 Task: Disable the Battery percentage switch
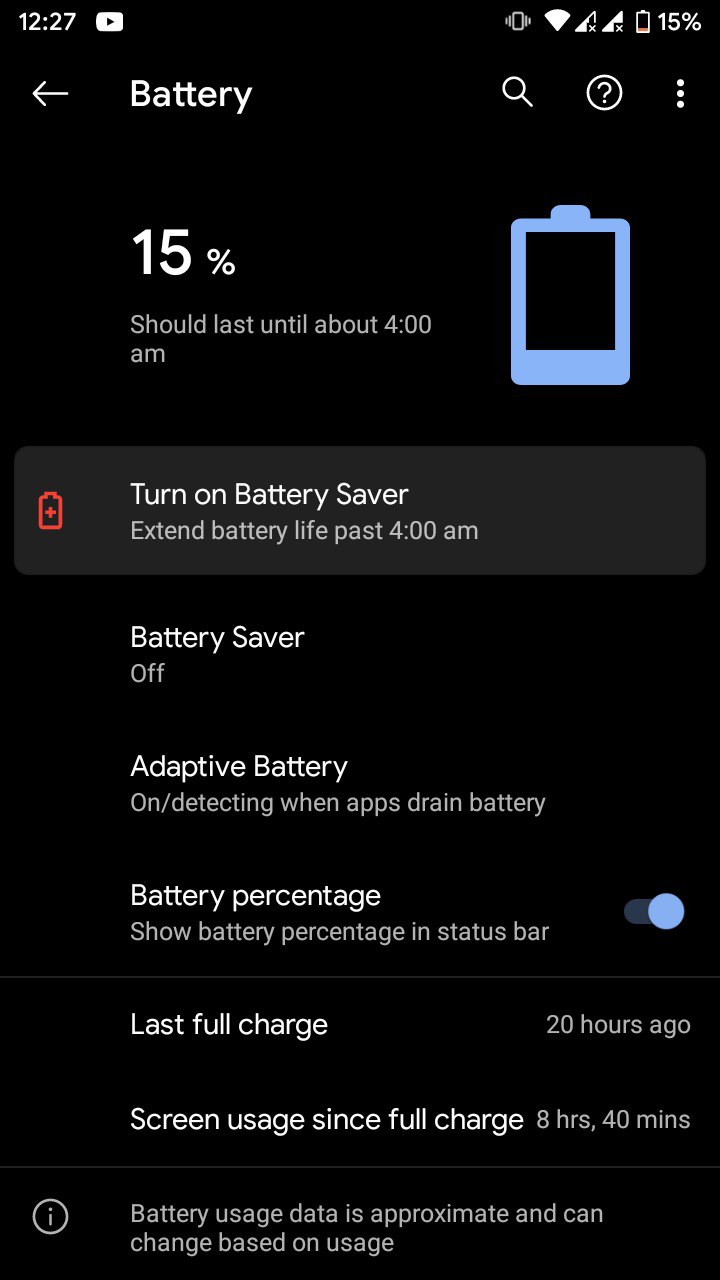point(654,912)
